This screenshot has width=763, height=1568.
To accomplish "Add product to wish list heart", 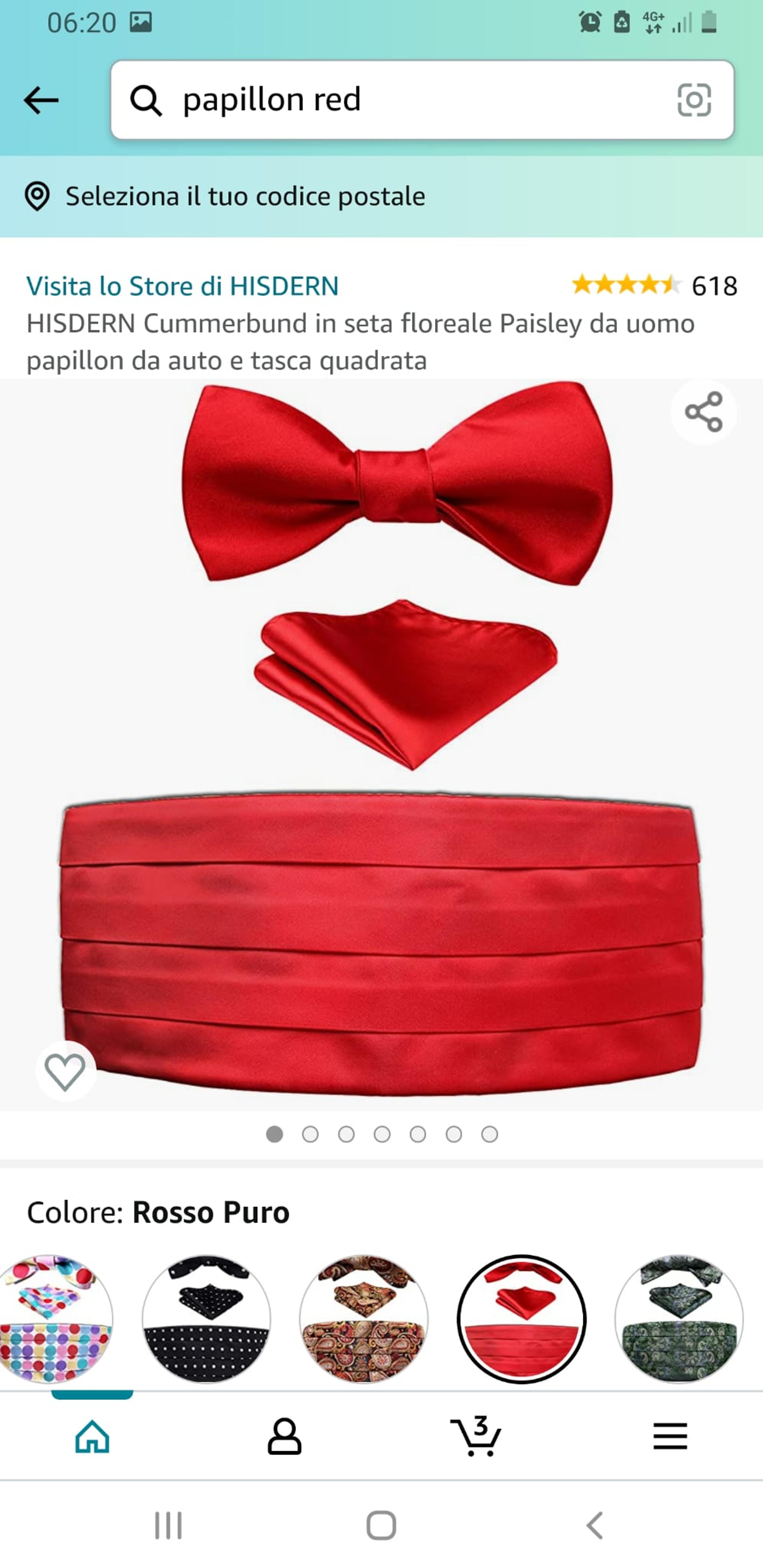I will point(65,1071).
